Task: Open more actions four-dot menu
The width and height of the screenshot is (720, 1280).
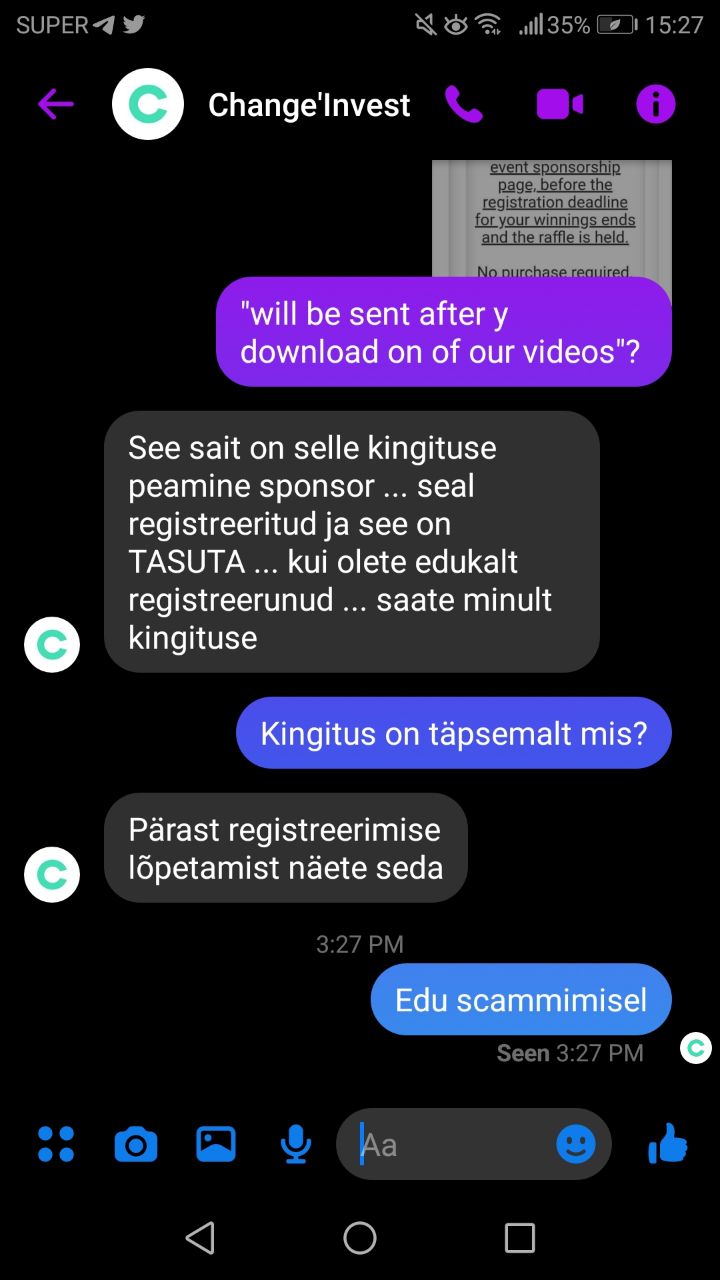Action: [x=56, y=1144]
